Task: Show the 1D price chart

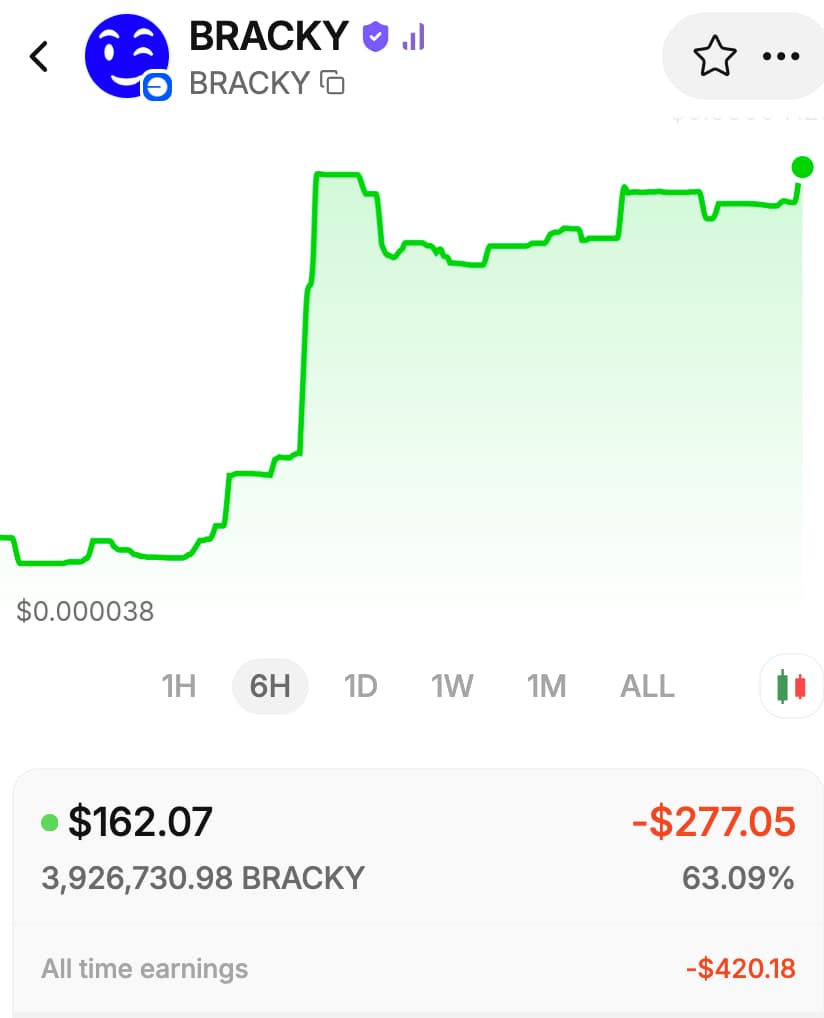Action: click(x=360, y=687)
